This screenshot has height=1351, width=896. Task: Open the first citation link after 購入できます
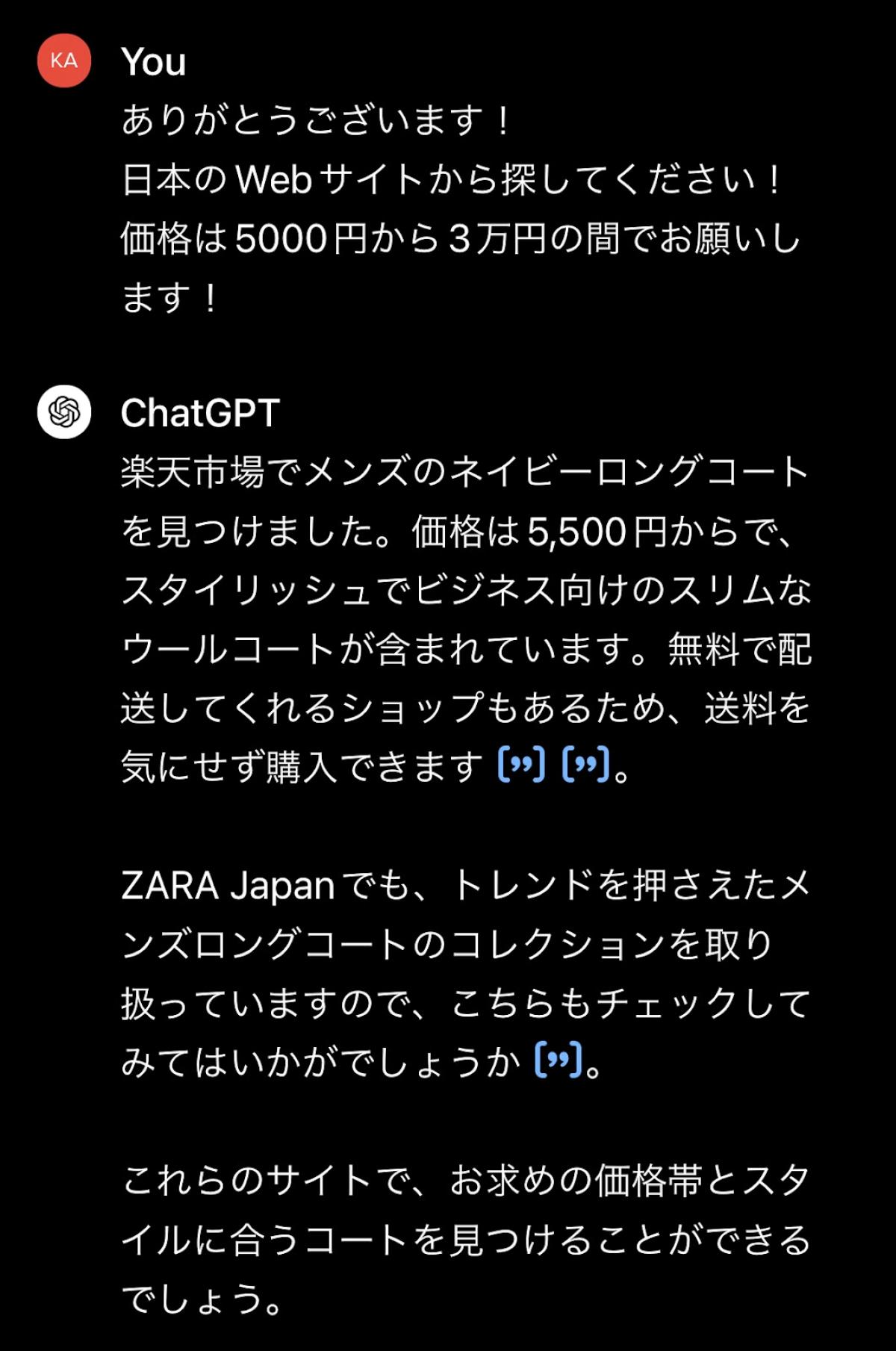(x=521, y=765)
